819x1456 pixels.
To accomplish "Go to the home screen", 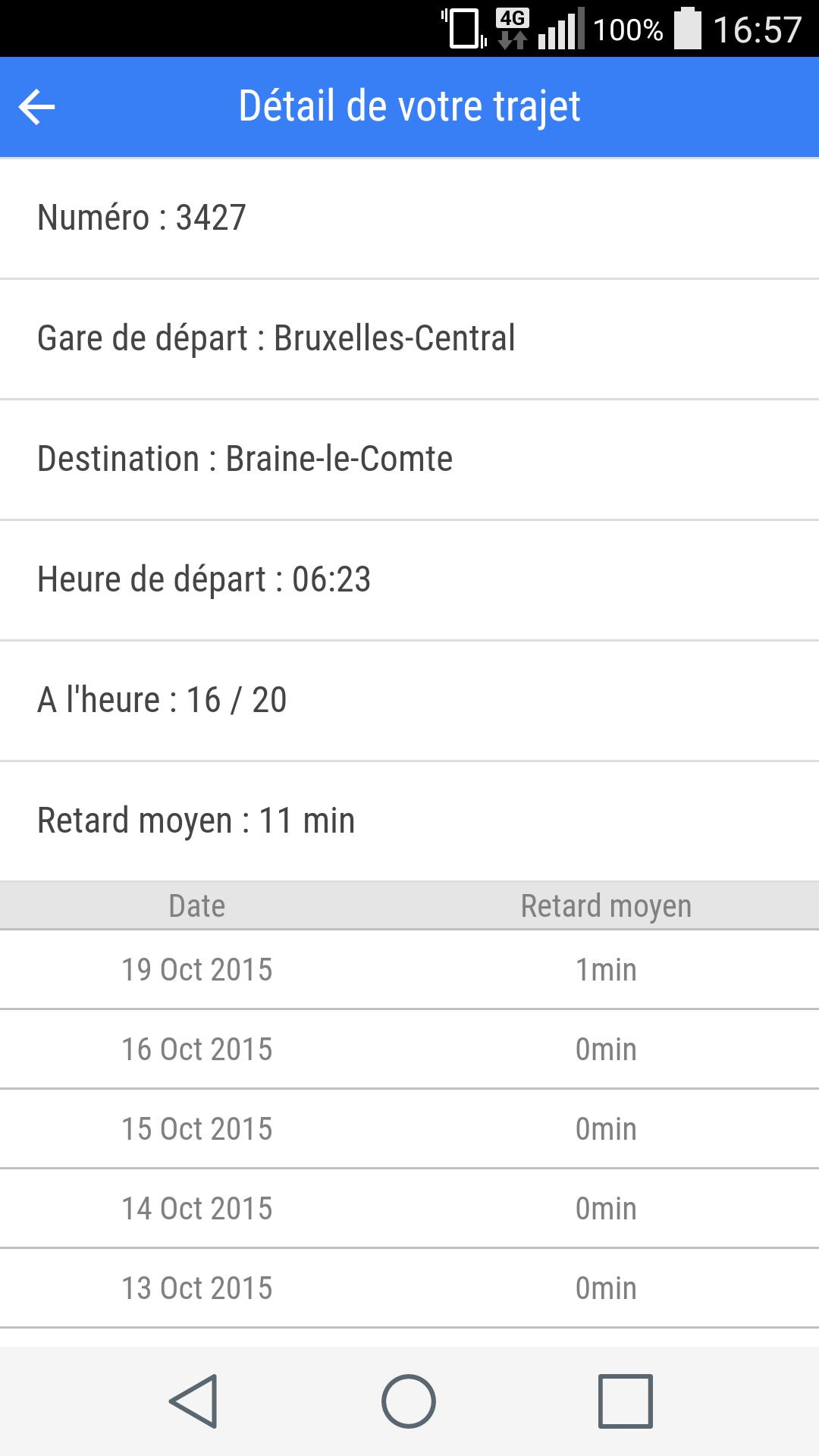I will pyautogui.click(x=409, y=1401).
